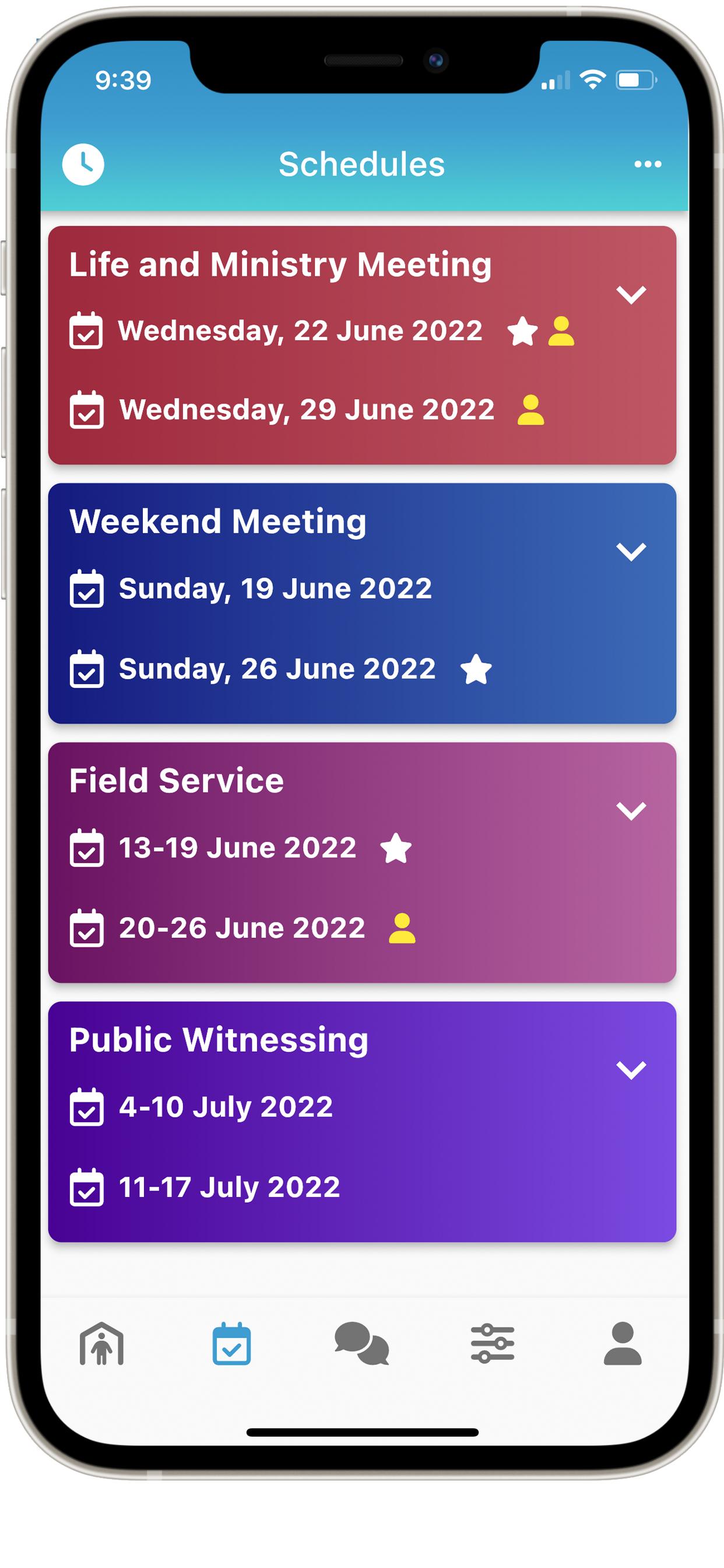724x1568 pixels.
Task: Open 11-17 July 2022 public witnessing
Action: (229, 1188)
